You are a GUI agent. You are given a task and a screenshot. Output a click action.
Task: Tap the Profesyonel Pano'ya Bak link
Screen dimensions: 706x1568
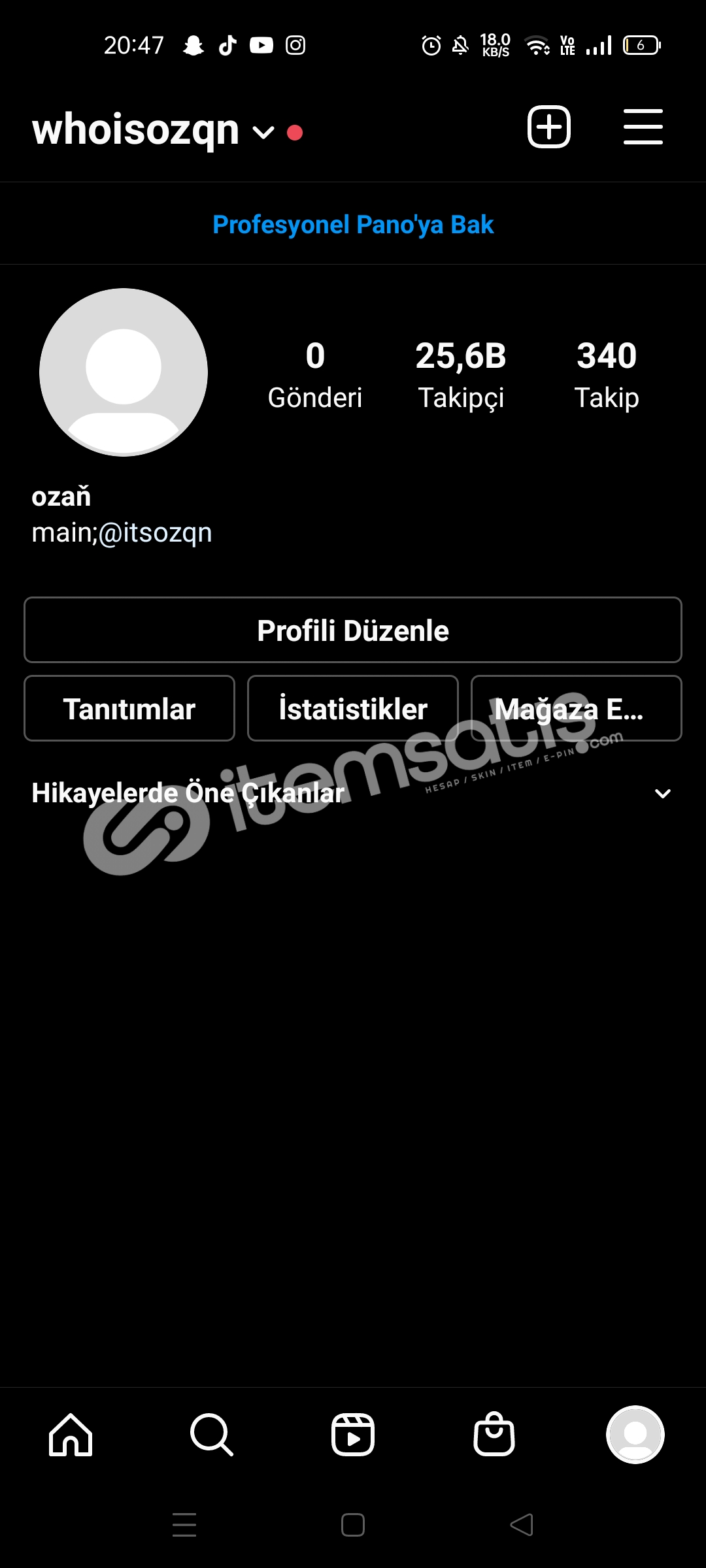point(353,225)
